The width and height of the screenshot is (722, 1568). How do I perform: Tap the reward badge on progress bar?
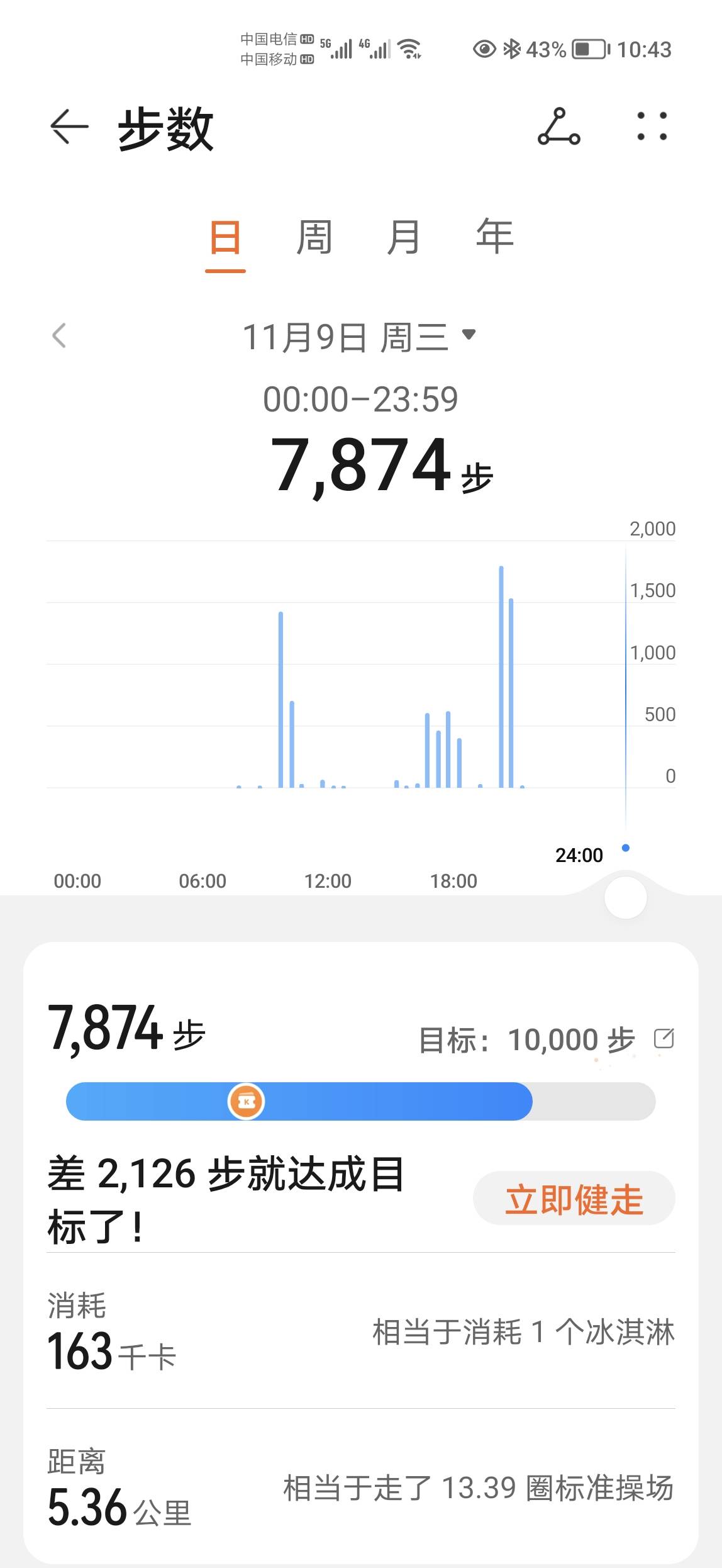point(246,1102)
